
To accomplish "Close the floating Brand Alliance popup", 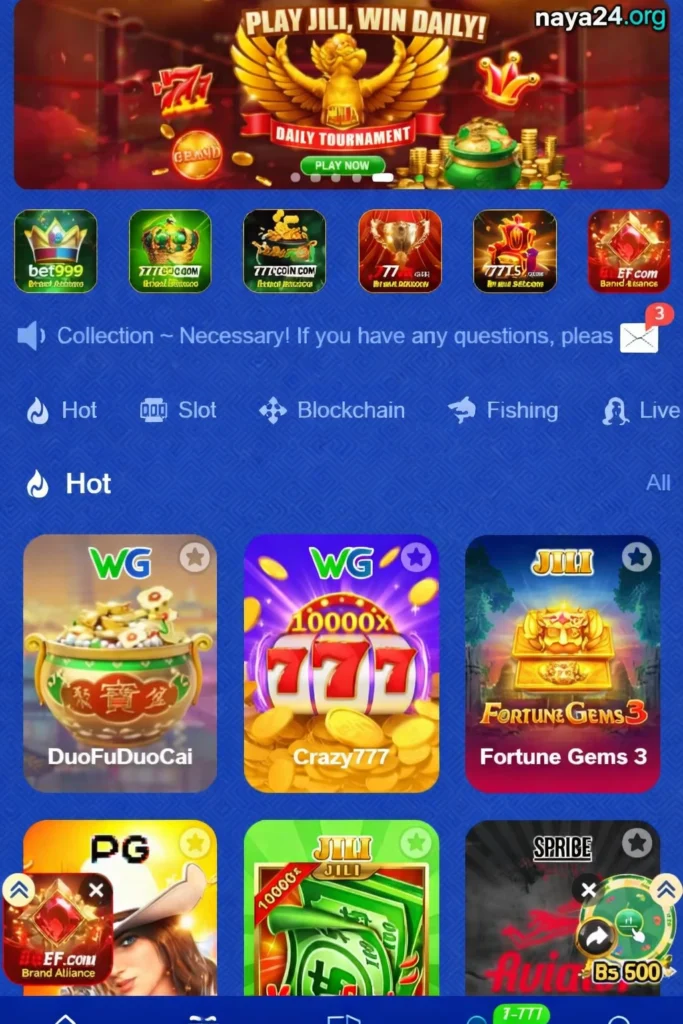I will 96,890.
